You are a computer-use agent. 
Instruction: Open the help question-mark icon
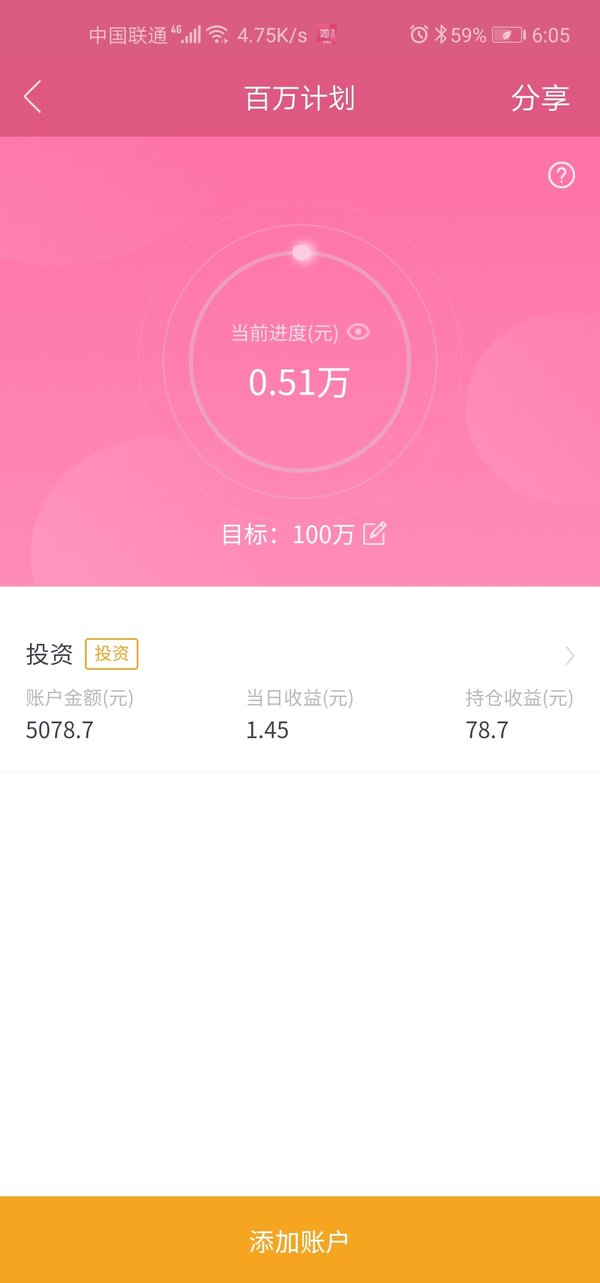562,176
